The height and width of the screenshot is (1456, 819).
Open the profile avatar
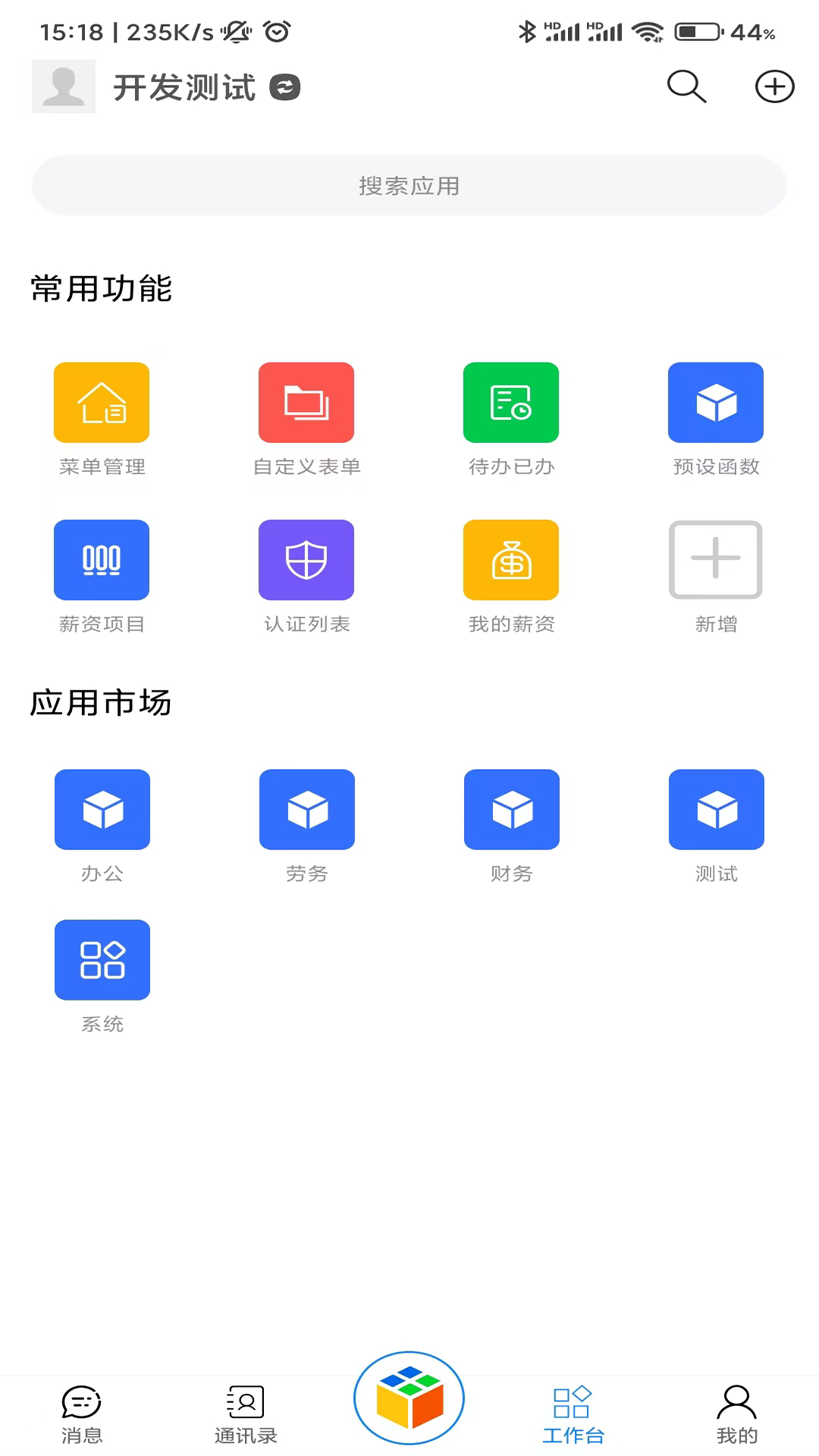point(64,87)
